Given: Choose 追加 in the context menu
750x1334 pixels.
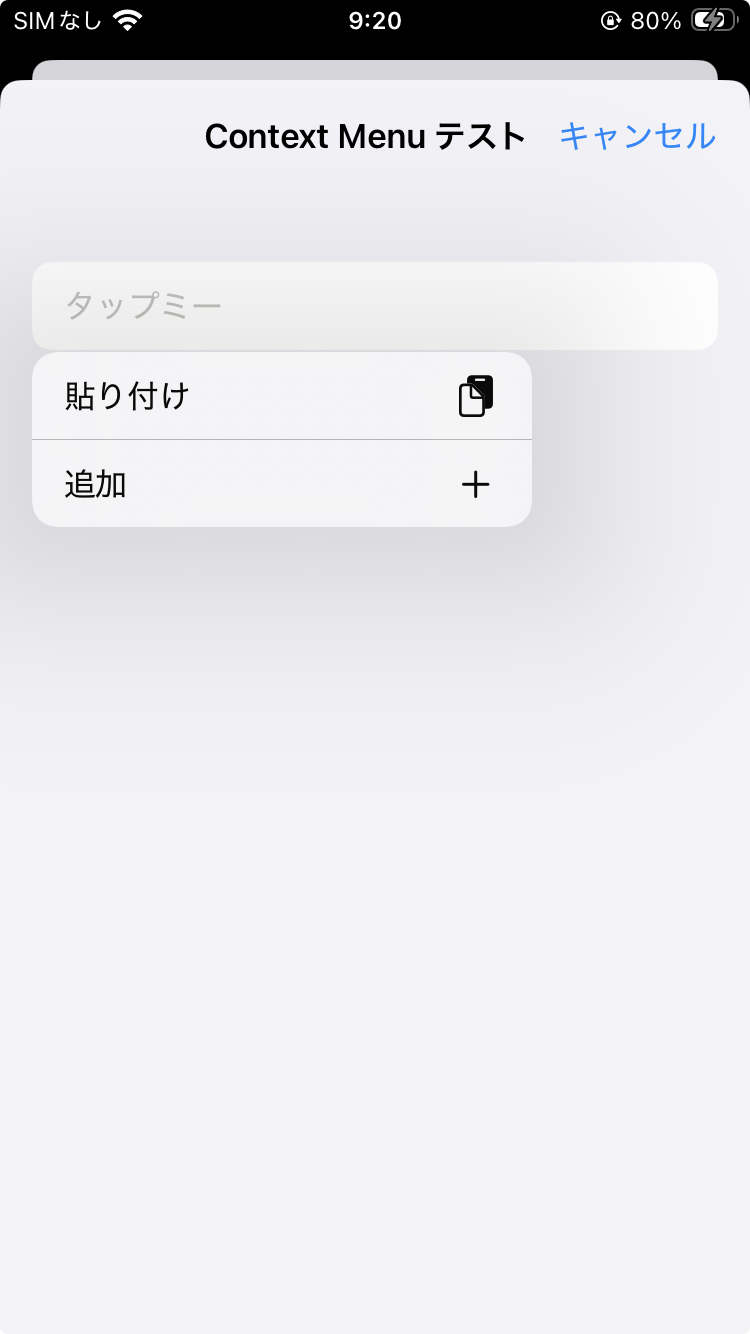Looking at the screenshot, I should coord(282,484).
